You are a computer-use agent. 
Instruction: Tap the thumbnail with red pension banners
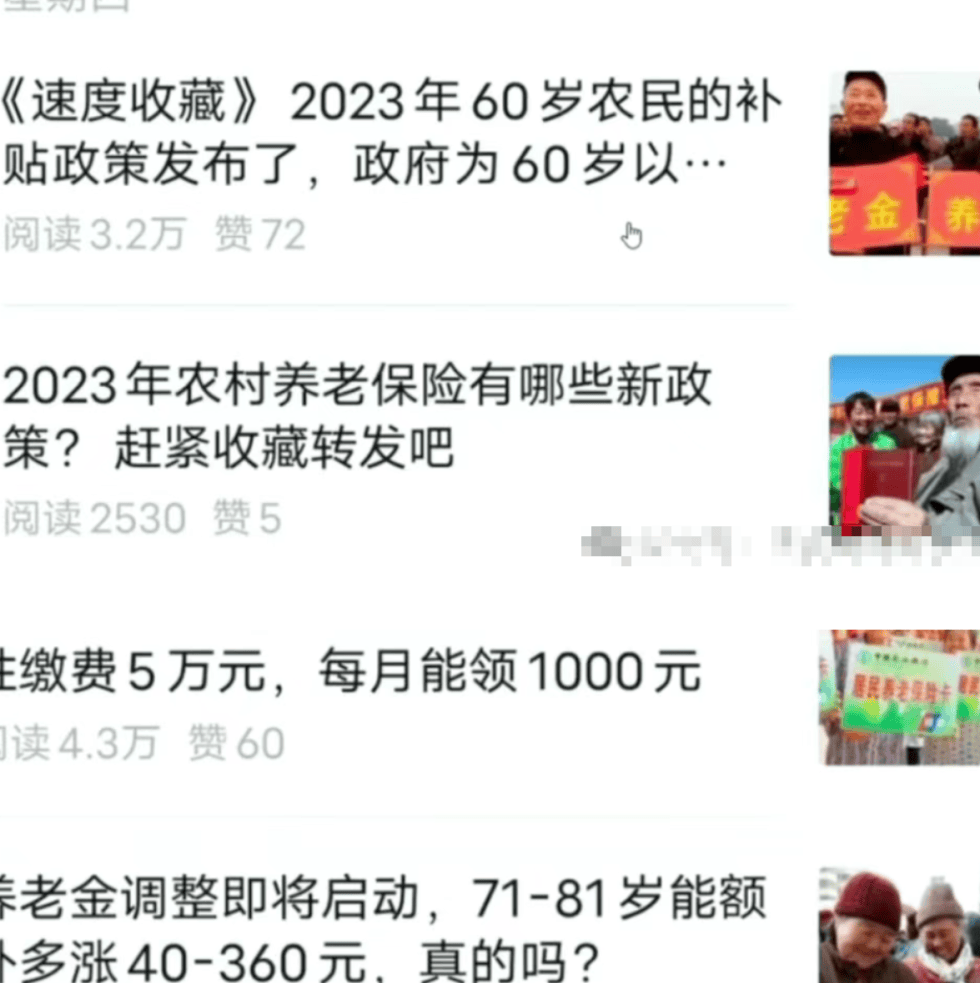[x=904, y=163]
